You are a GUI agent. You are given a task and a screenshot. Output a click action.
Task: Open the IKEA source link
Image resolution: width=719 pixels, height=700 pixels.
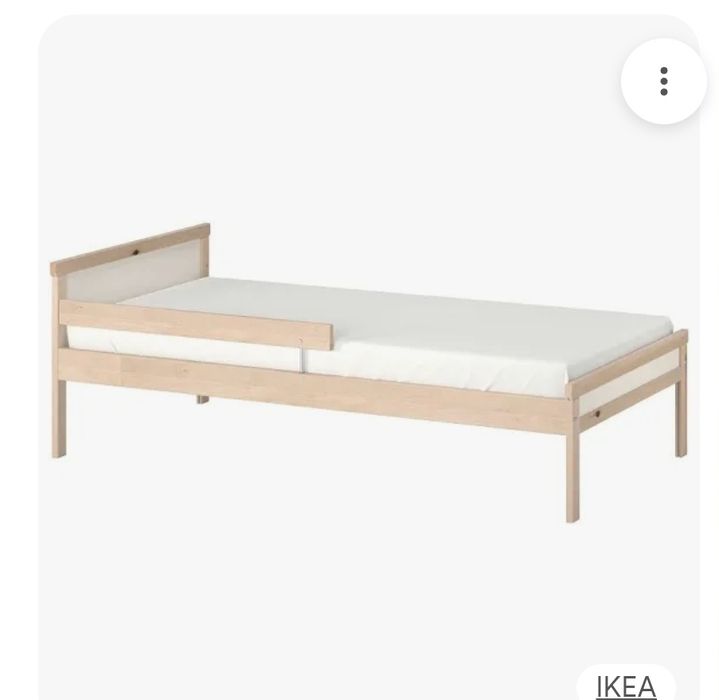point(626,686)
